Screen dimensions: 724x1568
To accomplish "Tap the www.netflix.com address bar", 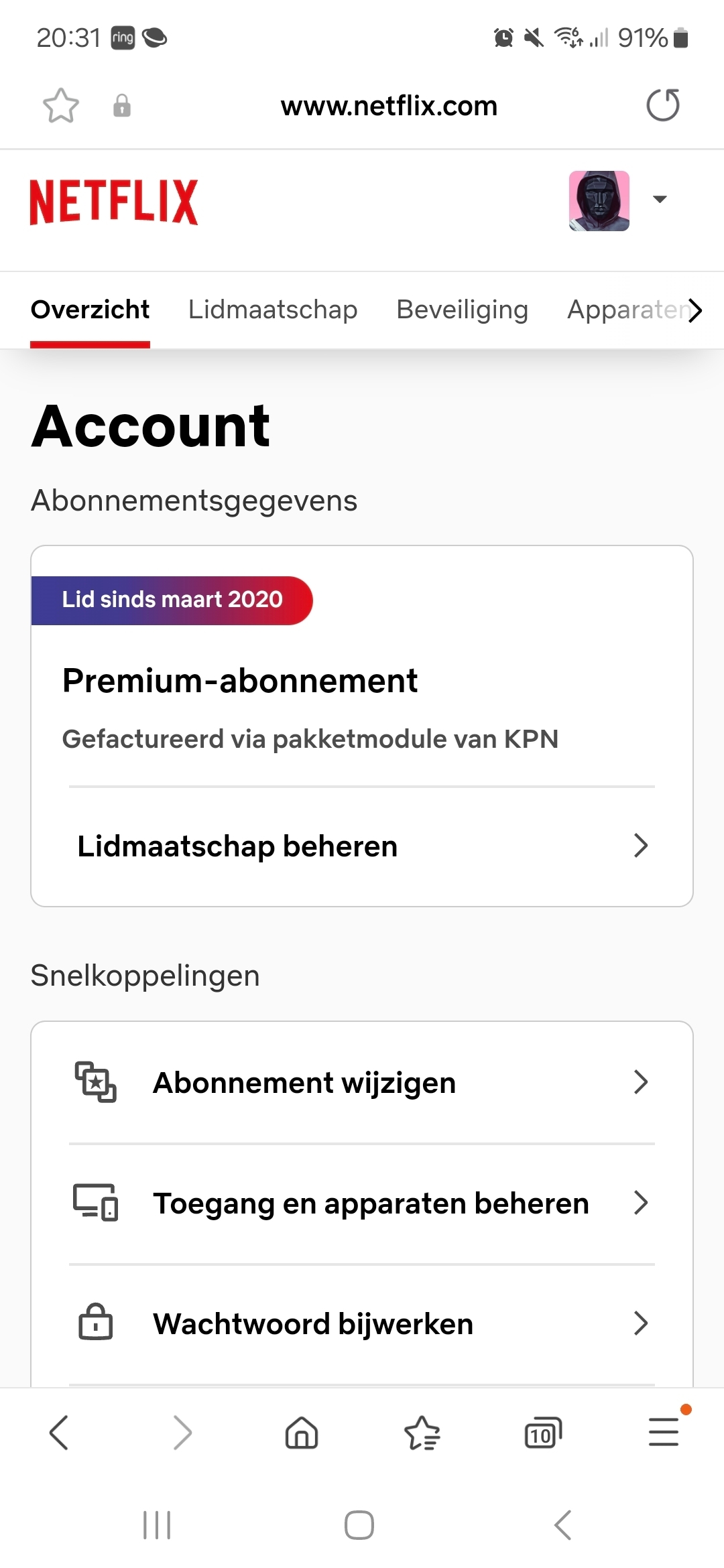I will [x=389, y=106].
